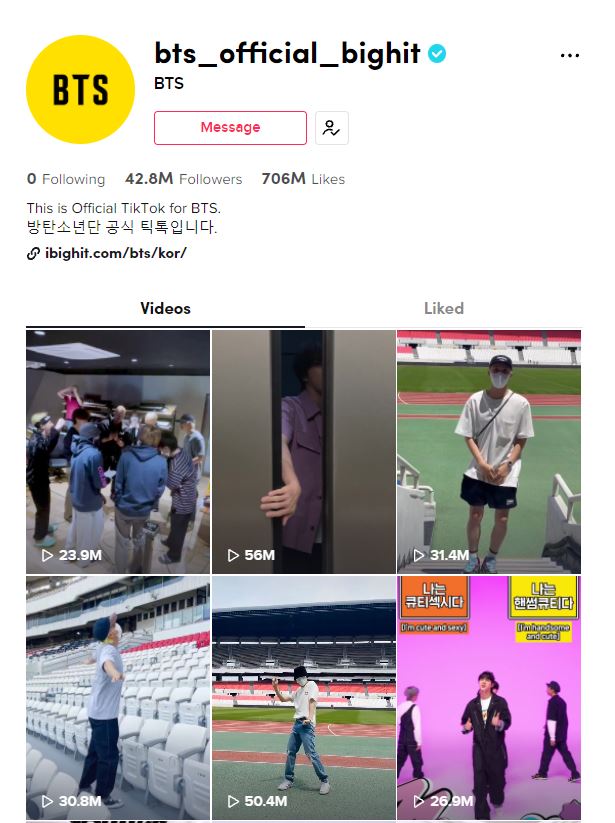Select the Videos tab

tap(165, 308)
